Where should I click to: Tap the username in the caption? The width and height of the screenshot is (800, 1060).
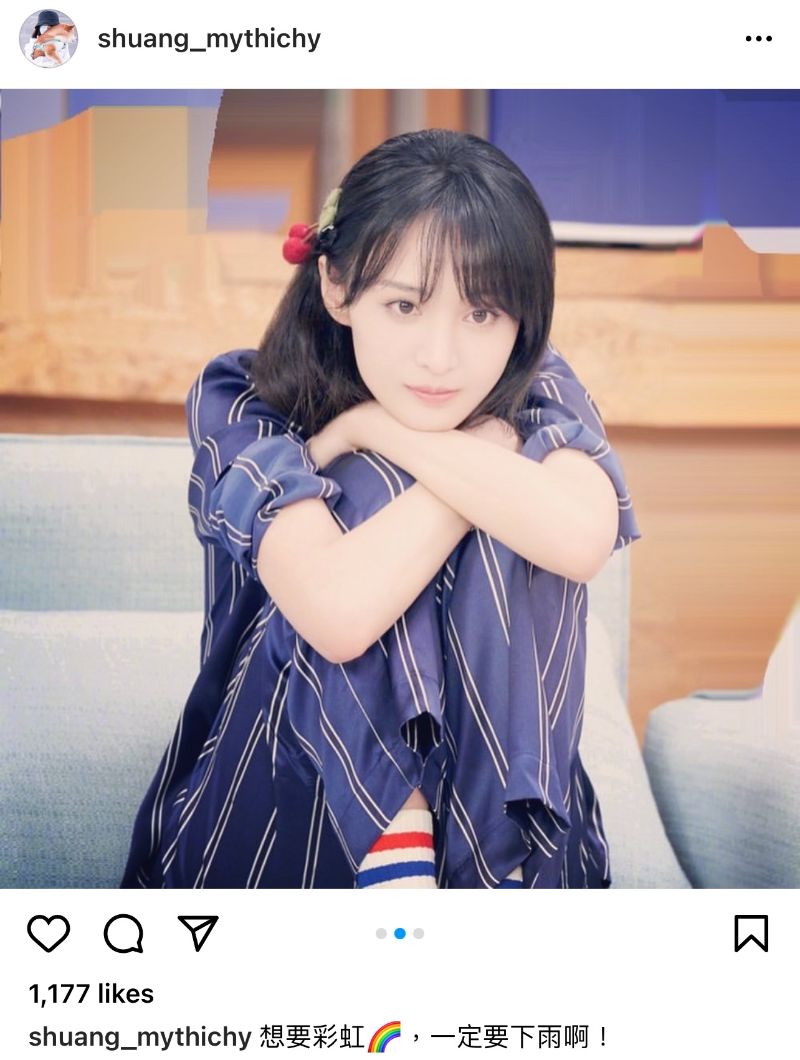139,1036
